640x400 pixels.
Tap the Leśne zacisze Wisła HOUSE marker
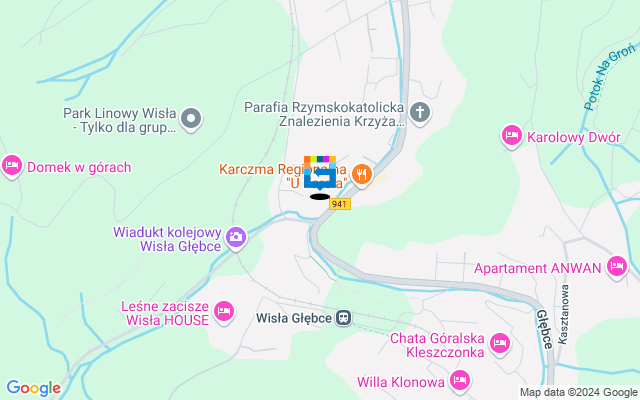coord(224,312)
